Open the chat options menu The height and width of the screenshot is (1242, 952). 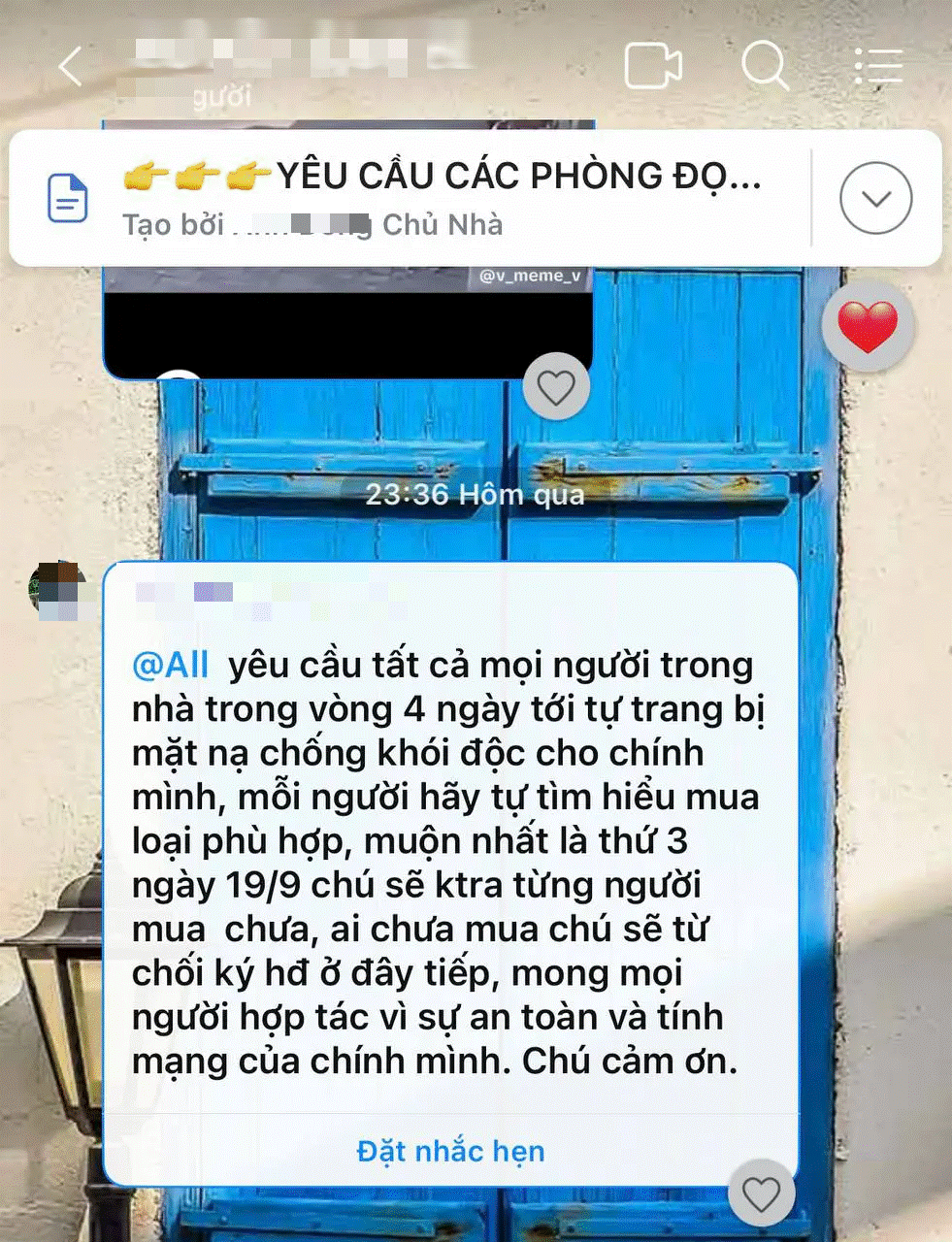pyautogui.click(x=879, y=67)
